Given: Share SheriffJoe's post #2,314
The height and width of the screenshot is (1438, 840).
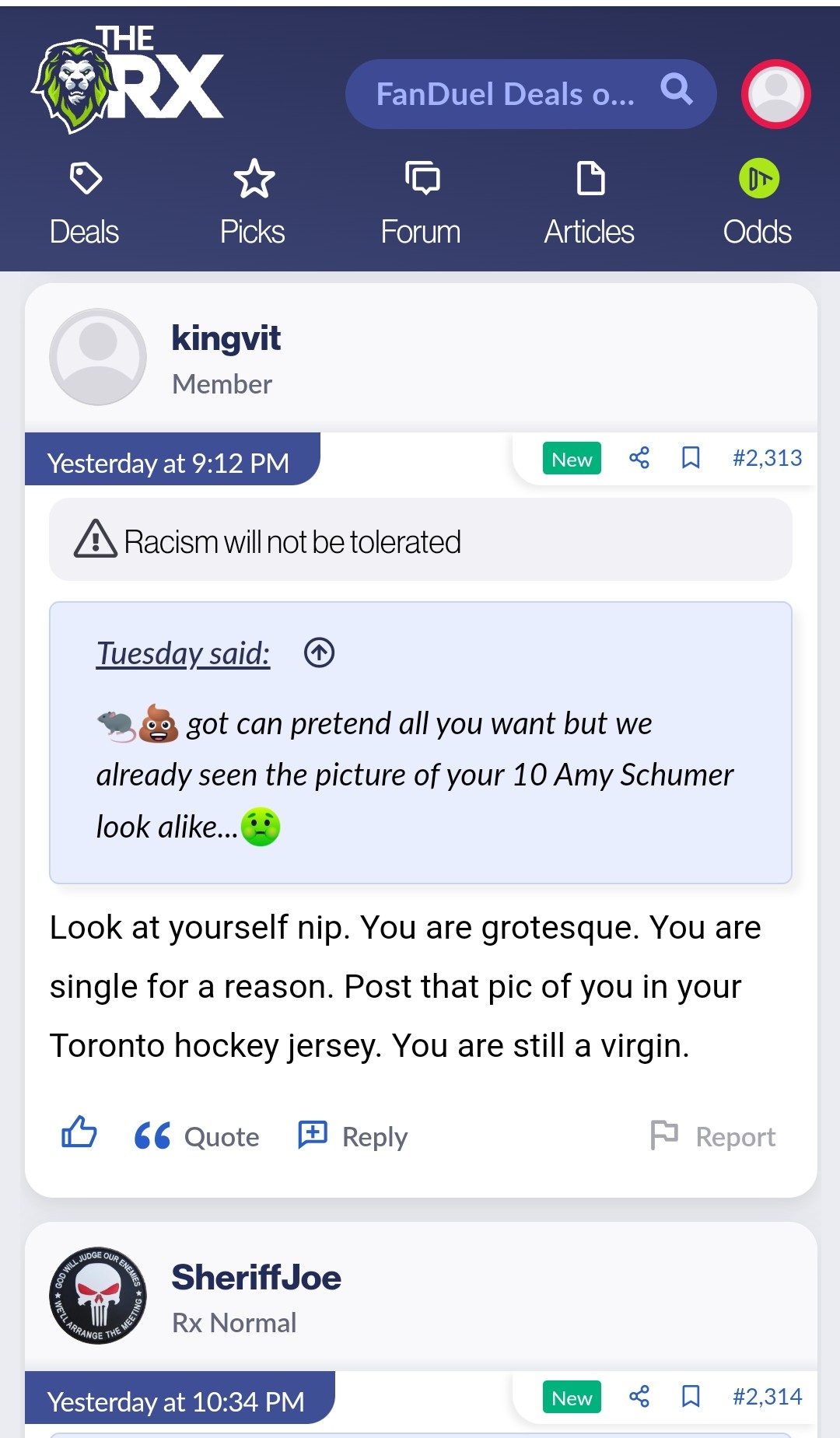Looking at the screenshot, I should (639, 1396).
